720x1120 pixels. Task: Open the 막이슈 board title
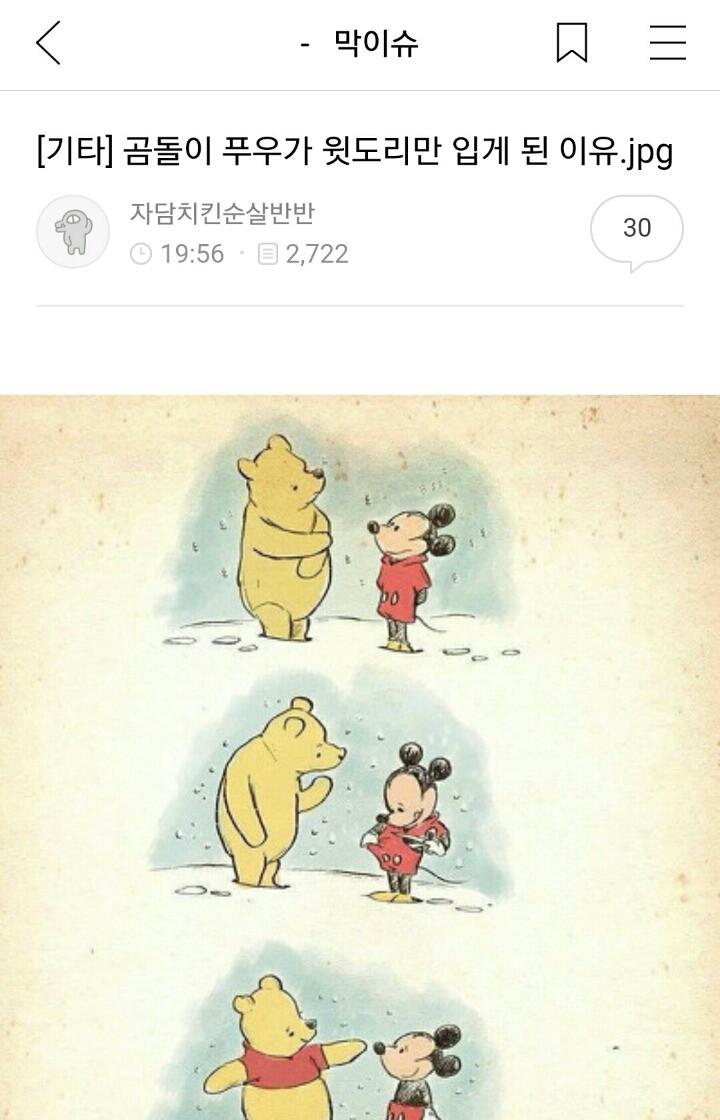376,44
